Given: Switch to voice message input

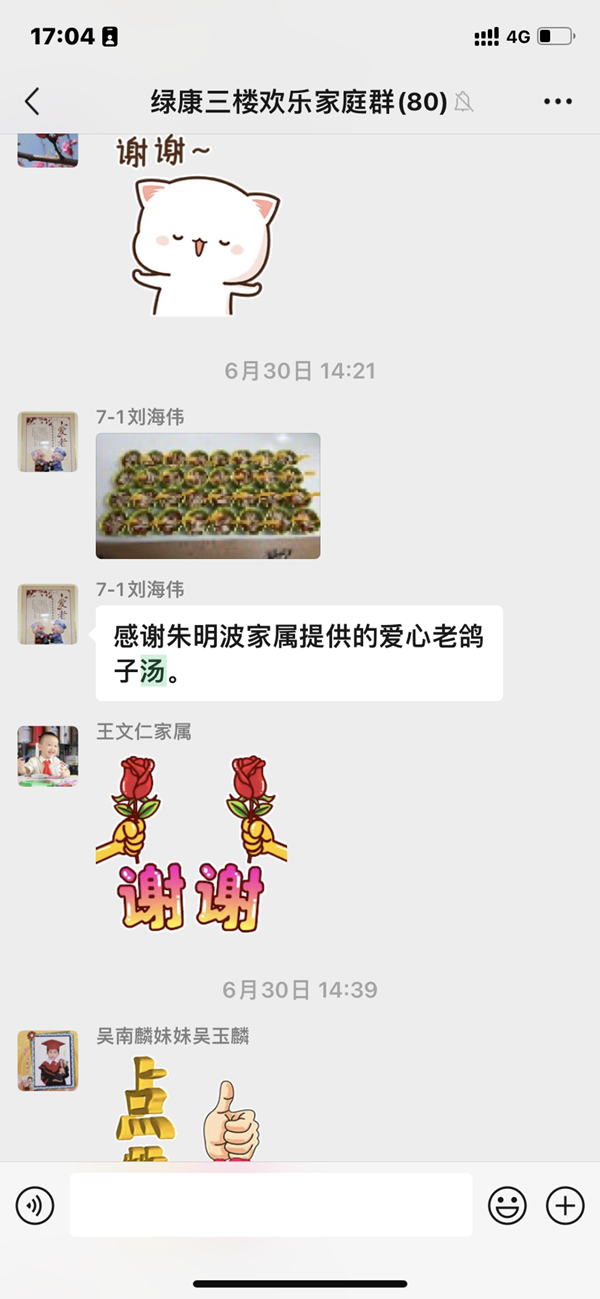Looking at the screenshot, I should click(35, 1205).
